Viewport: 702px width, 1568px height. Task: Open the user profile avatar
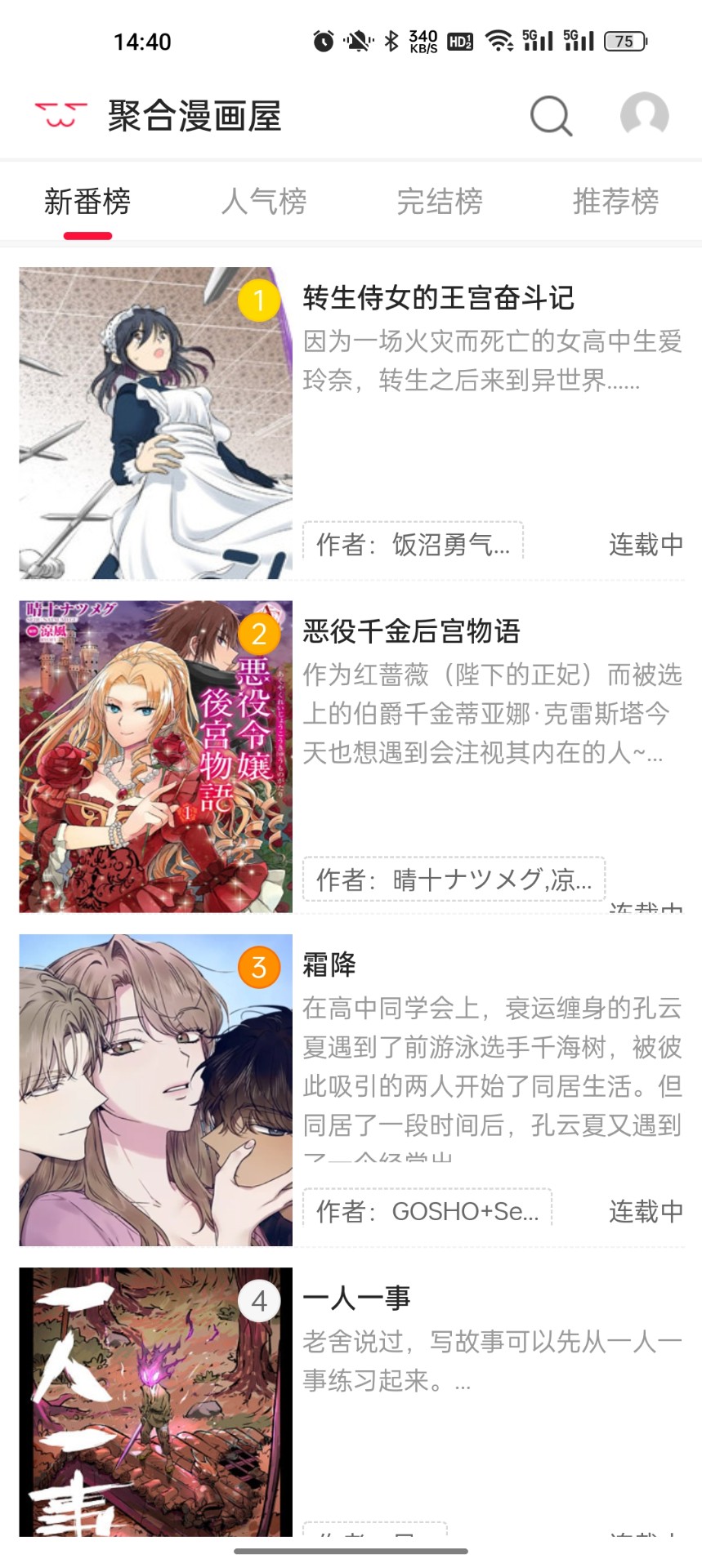(x=644, y=116)
